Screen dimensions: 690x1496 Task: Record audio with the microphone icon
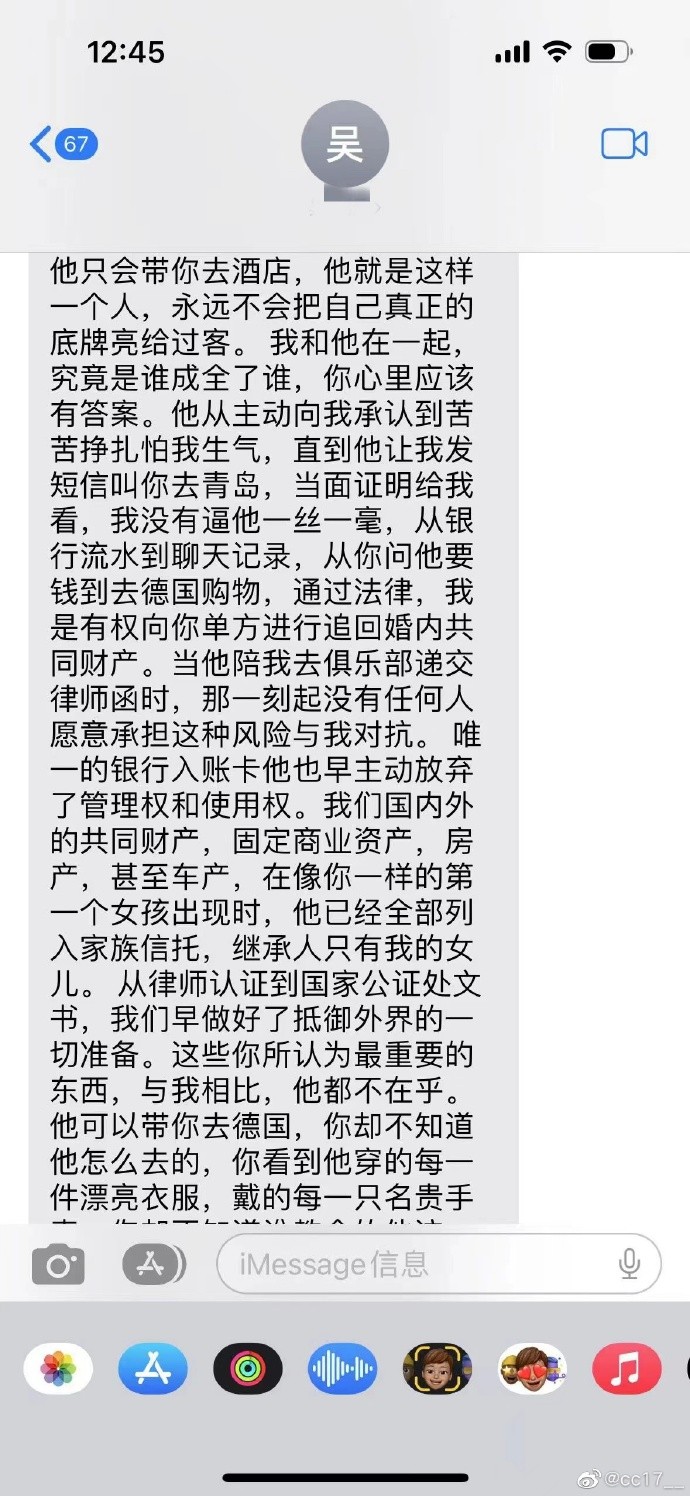[x=629, y=1264]
